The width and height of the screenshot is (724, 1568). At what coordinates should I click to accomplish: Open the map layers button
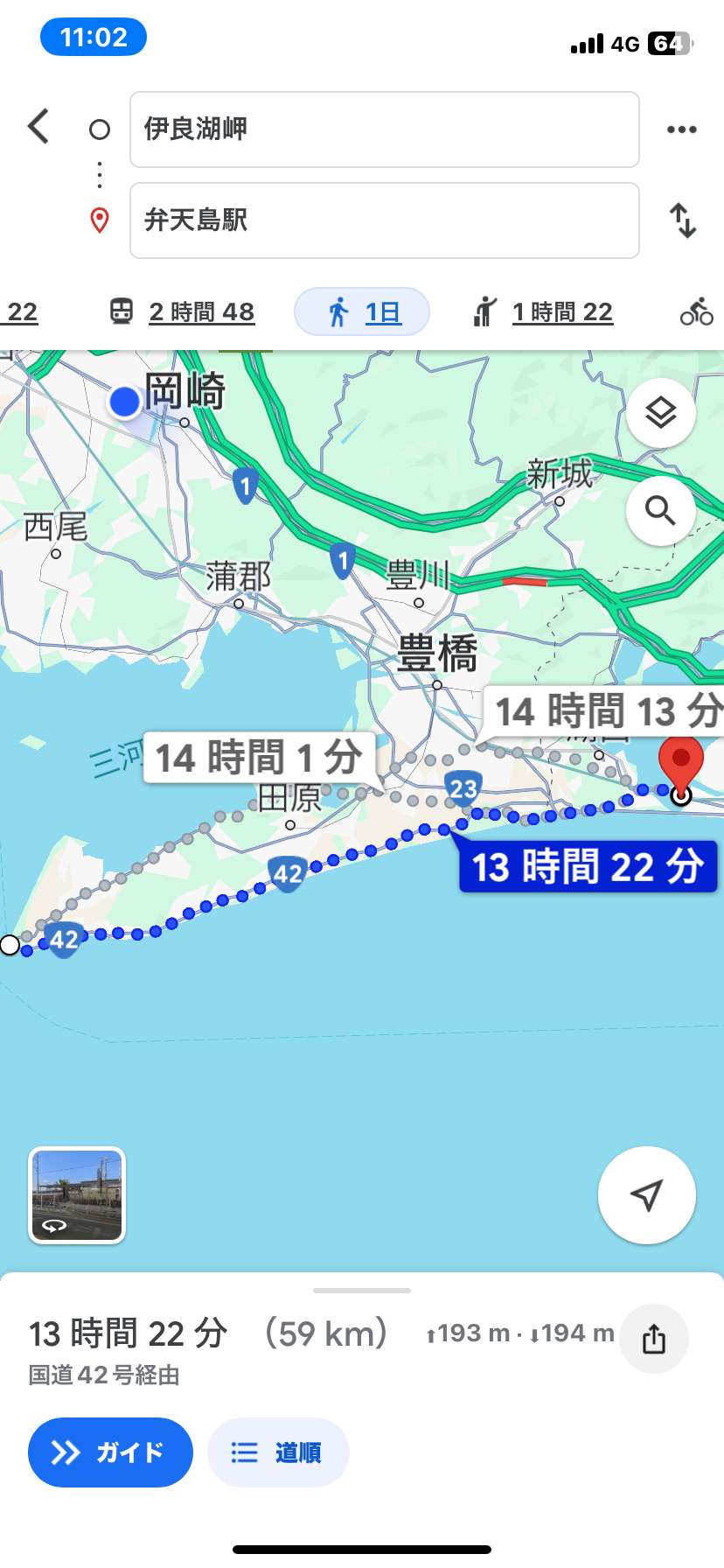(x=661, y=412)
